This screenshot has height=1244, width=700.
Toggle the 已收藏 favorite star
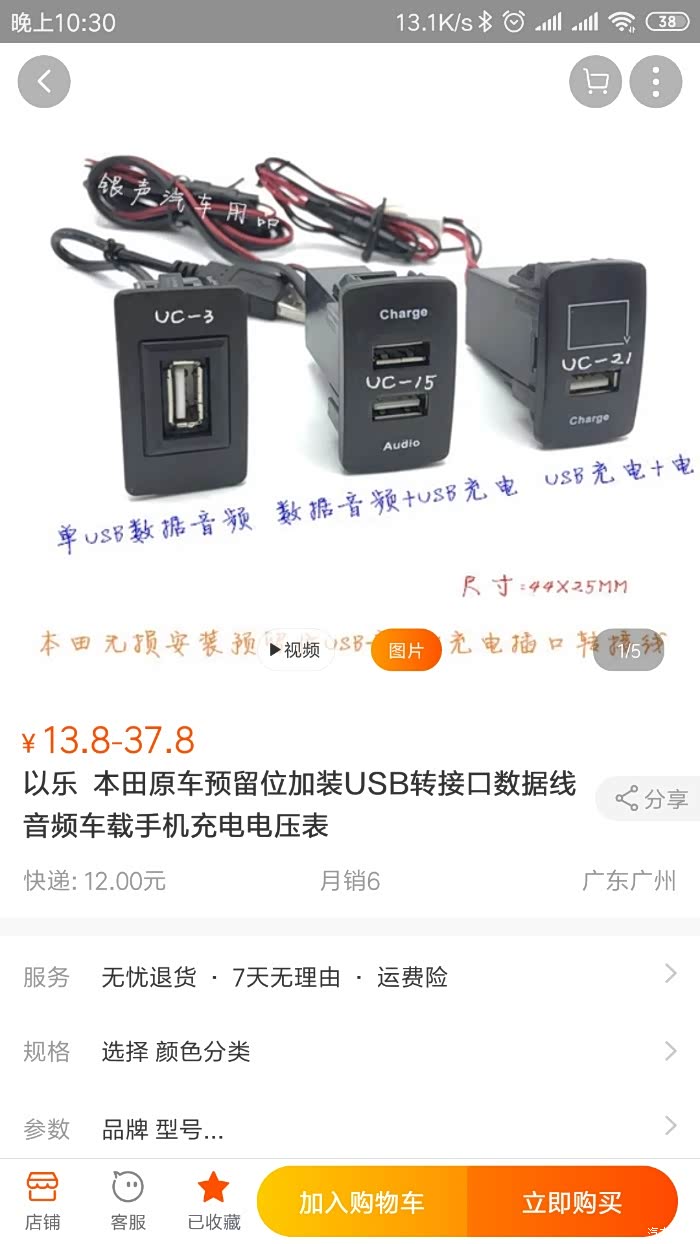point(214,1201)
